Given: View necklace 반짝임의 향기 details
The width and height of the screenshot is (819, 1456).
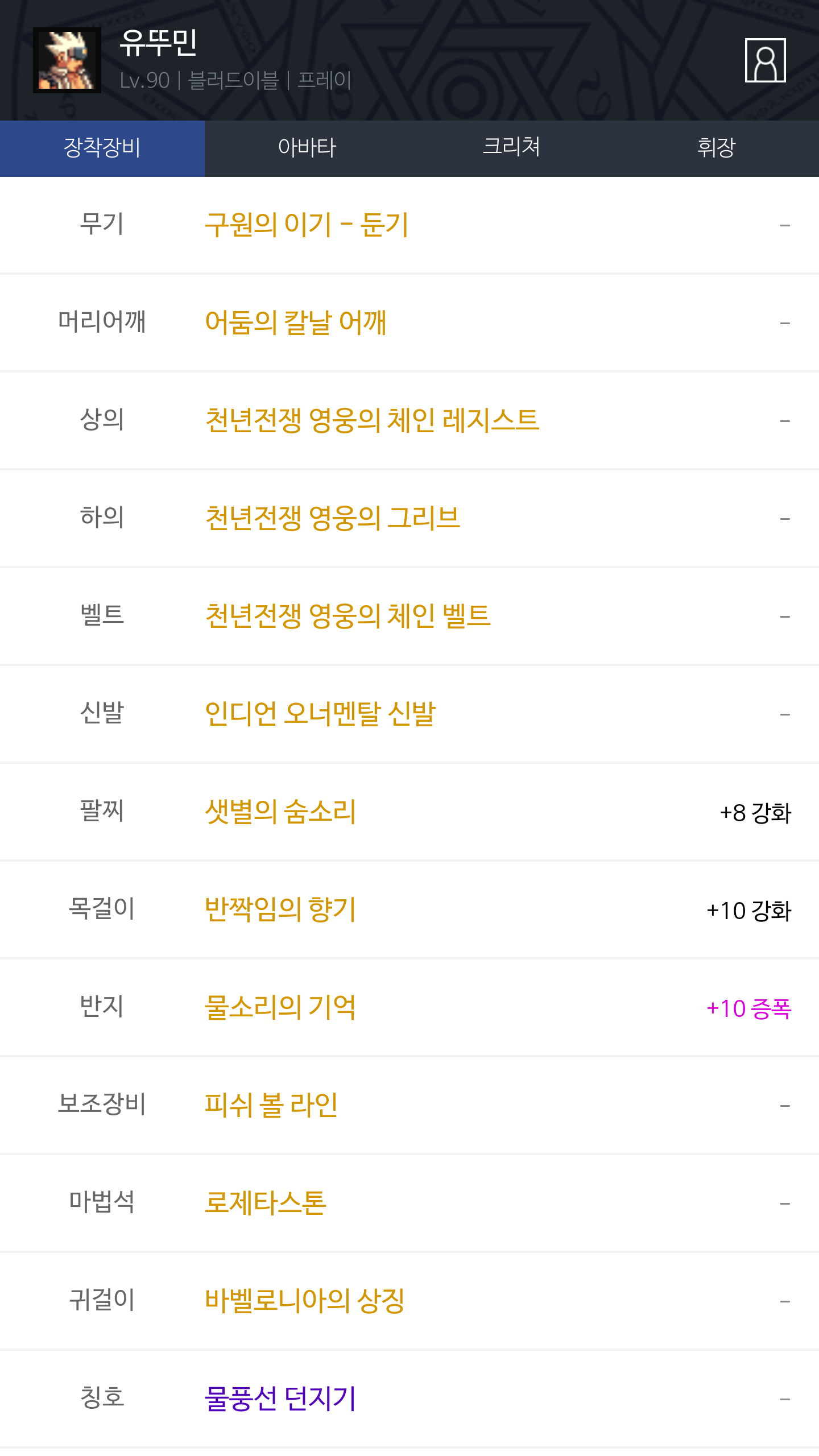Looking at the screenshot, I should pyautogui.click(x=280, y=909).
